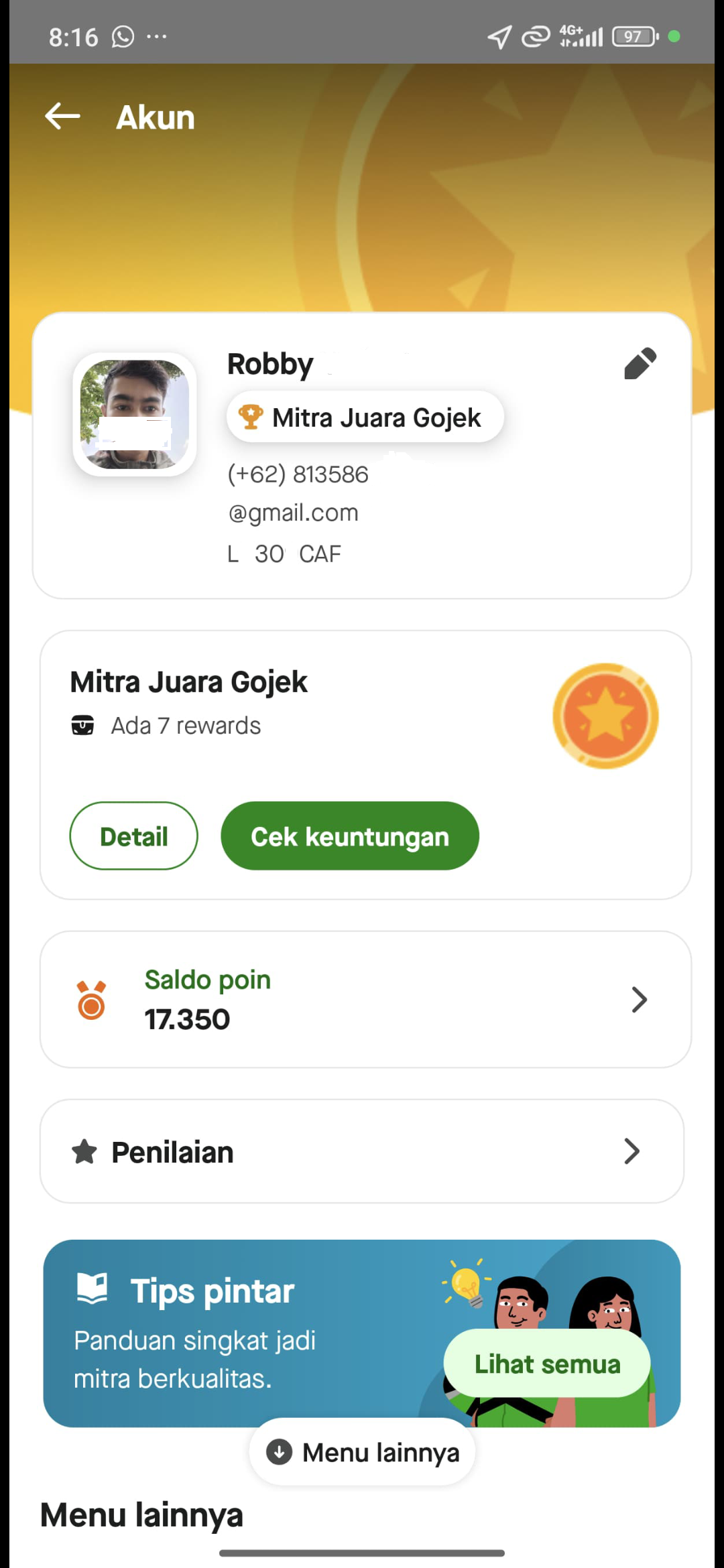Switch to the Akun screen title
Viewport: 724px width, 1568px height.
[156, 116]
